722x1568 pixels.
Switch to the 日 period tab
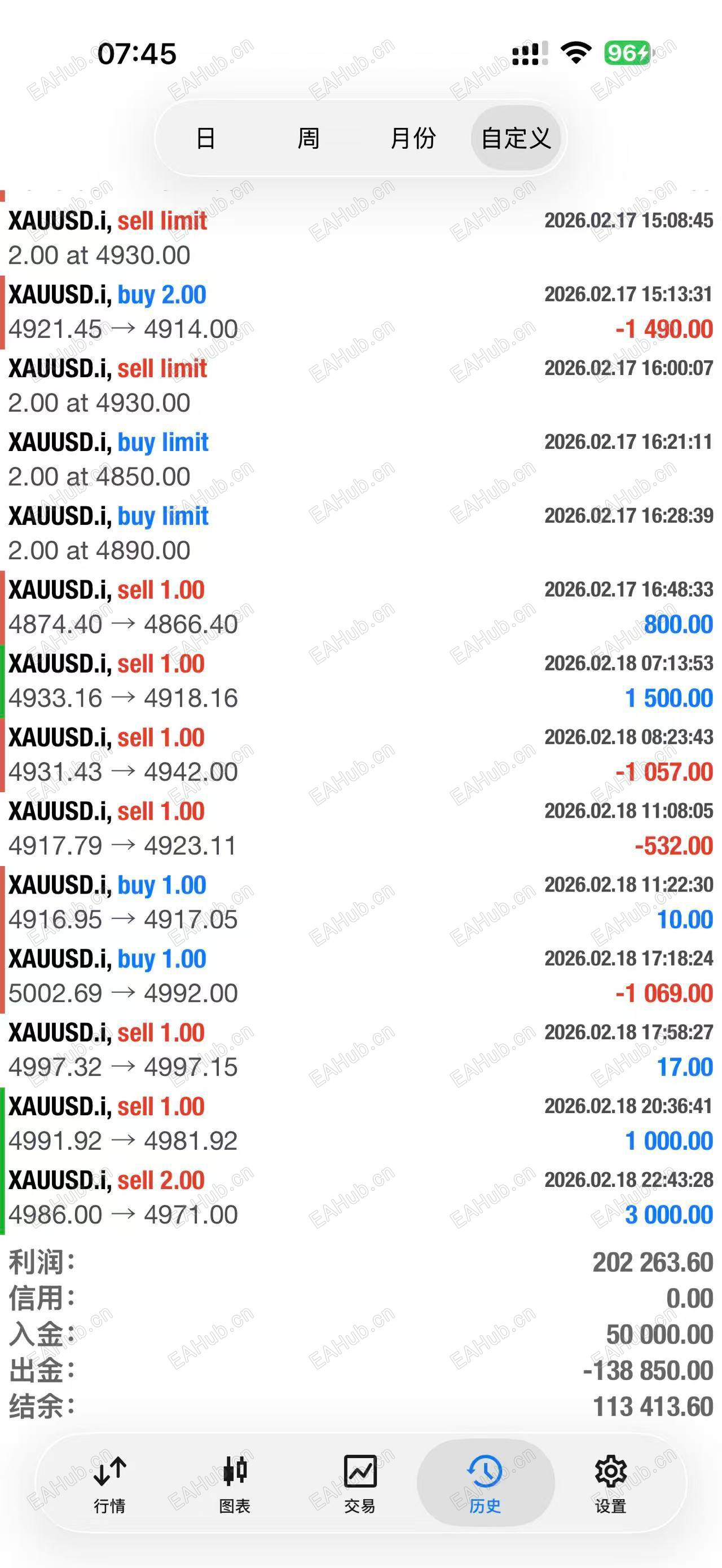click(x=206, y=138)
